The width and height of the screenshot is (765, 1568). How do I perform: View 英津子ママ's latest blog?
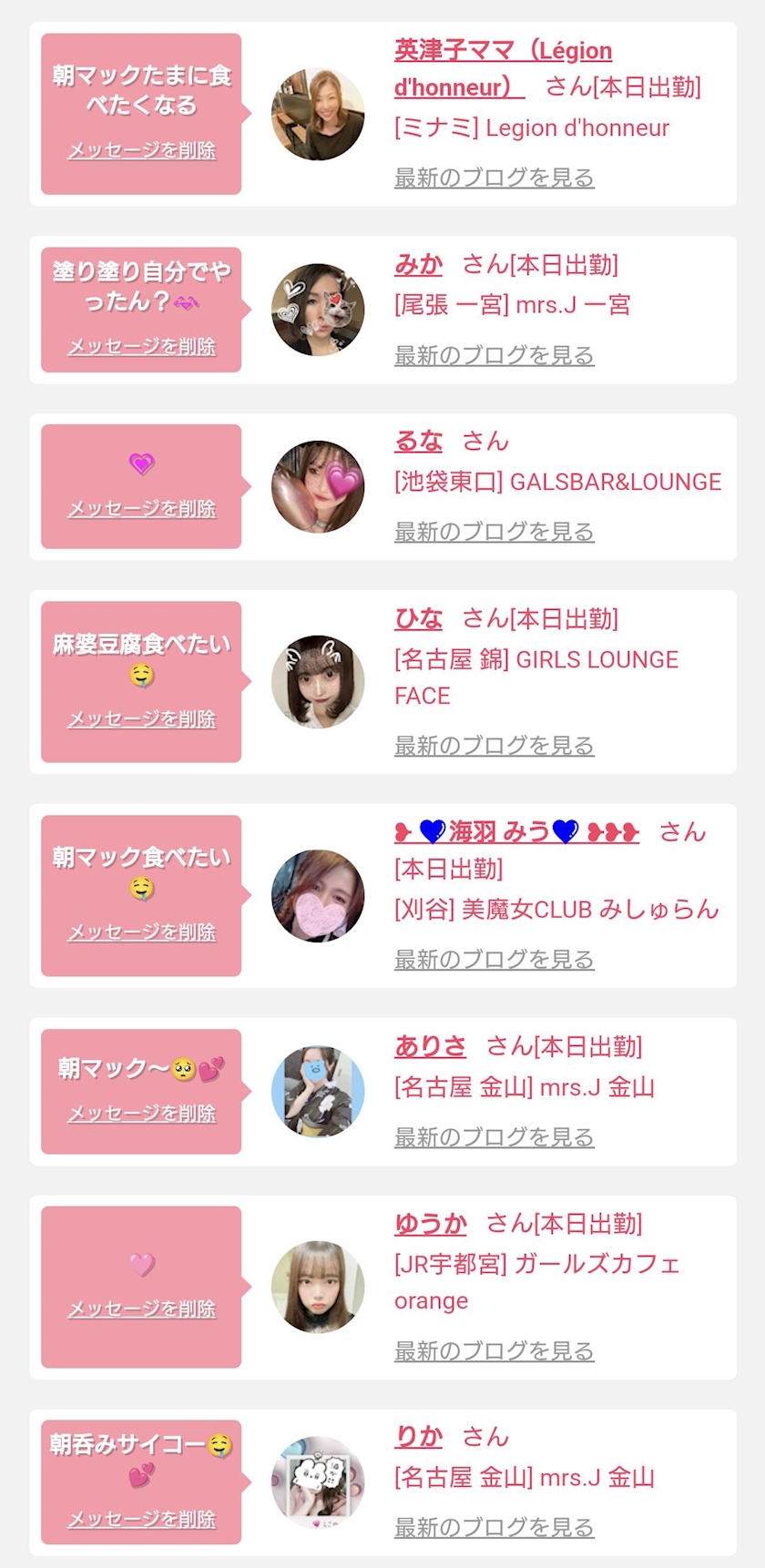[x=494, y=178]
